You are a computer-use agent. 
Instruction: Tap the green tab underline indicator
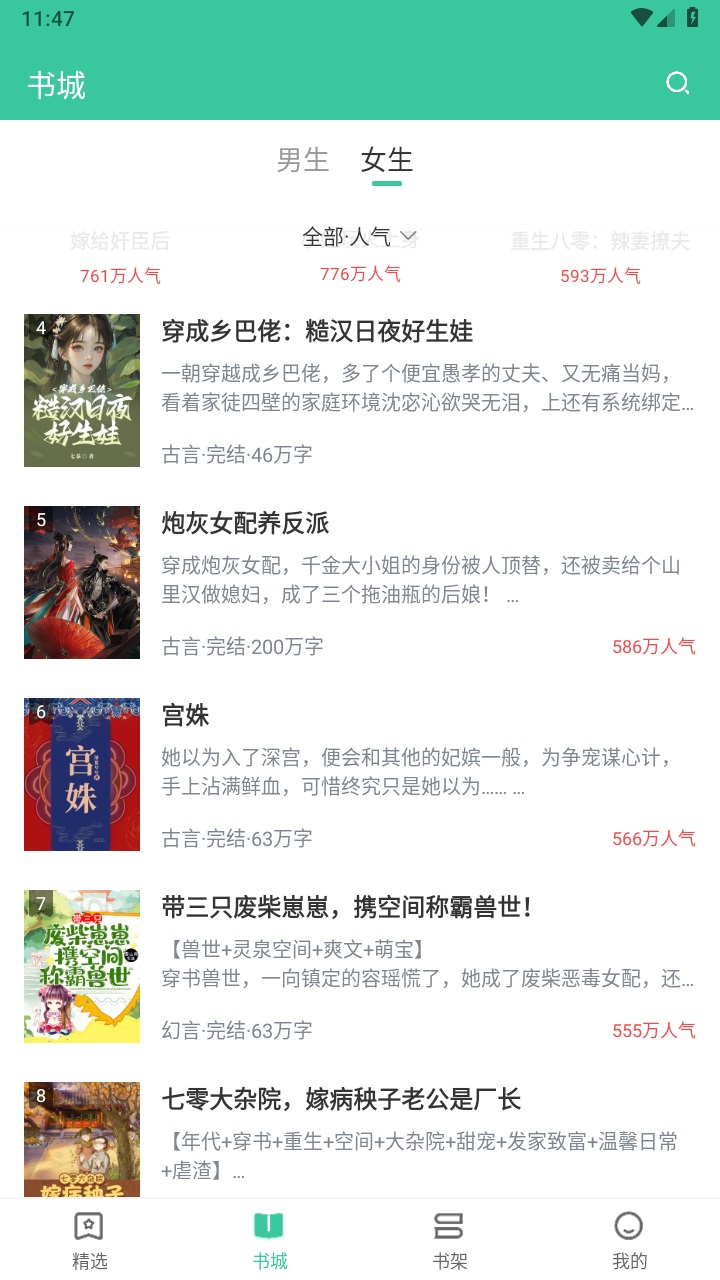[388, 185]
